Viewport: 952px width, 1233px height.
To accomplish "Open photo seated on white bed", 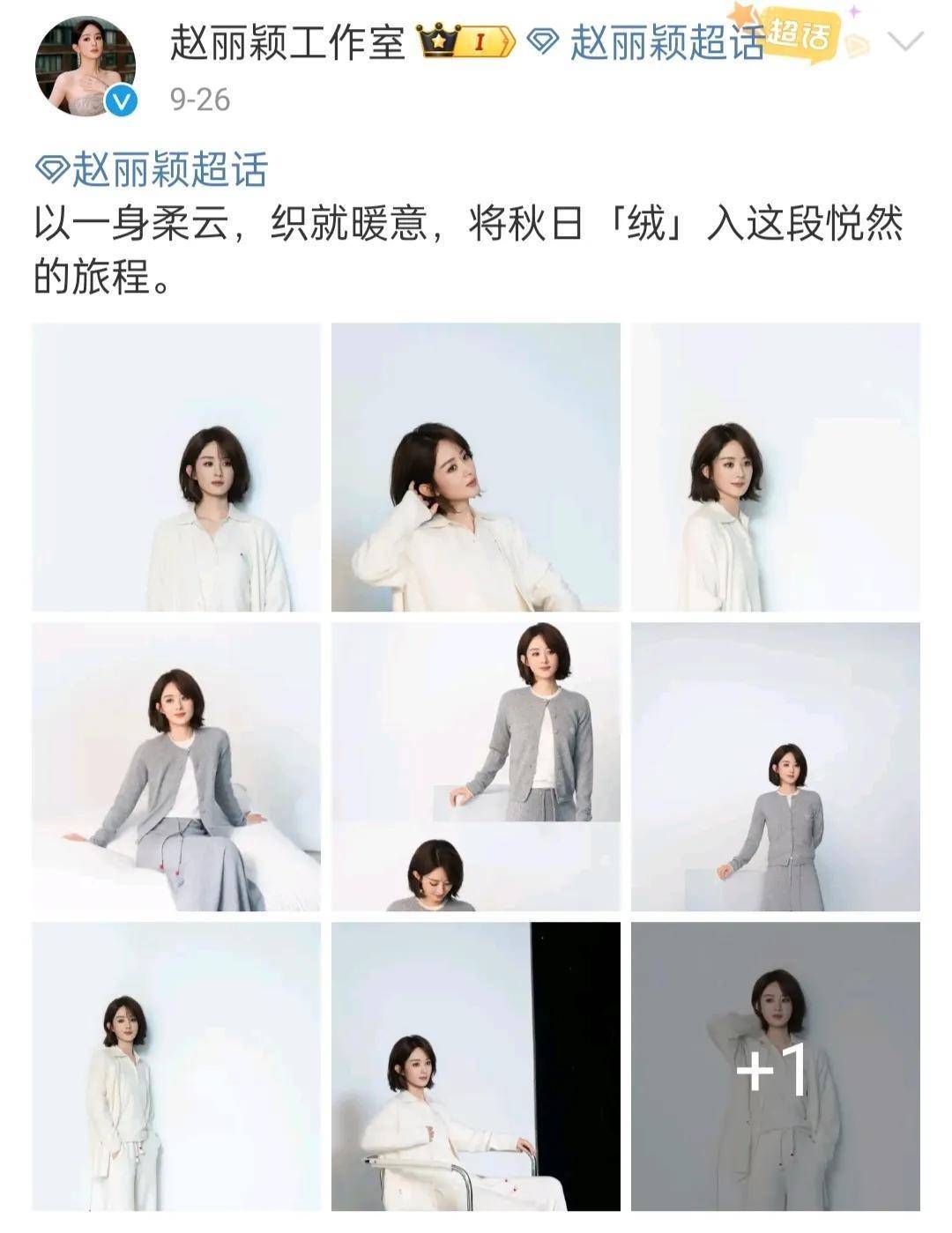I will tap(176, 767).
